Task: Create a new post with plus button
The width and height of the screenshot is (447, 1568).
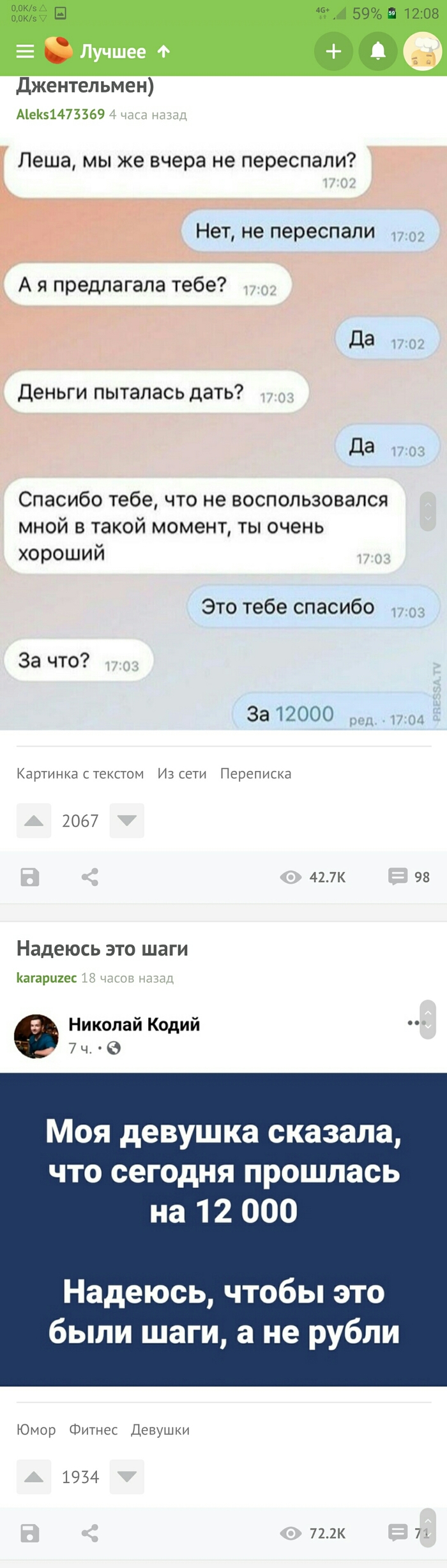Action: [333, 52]
